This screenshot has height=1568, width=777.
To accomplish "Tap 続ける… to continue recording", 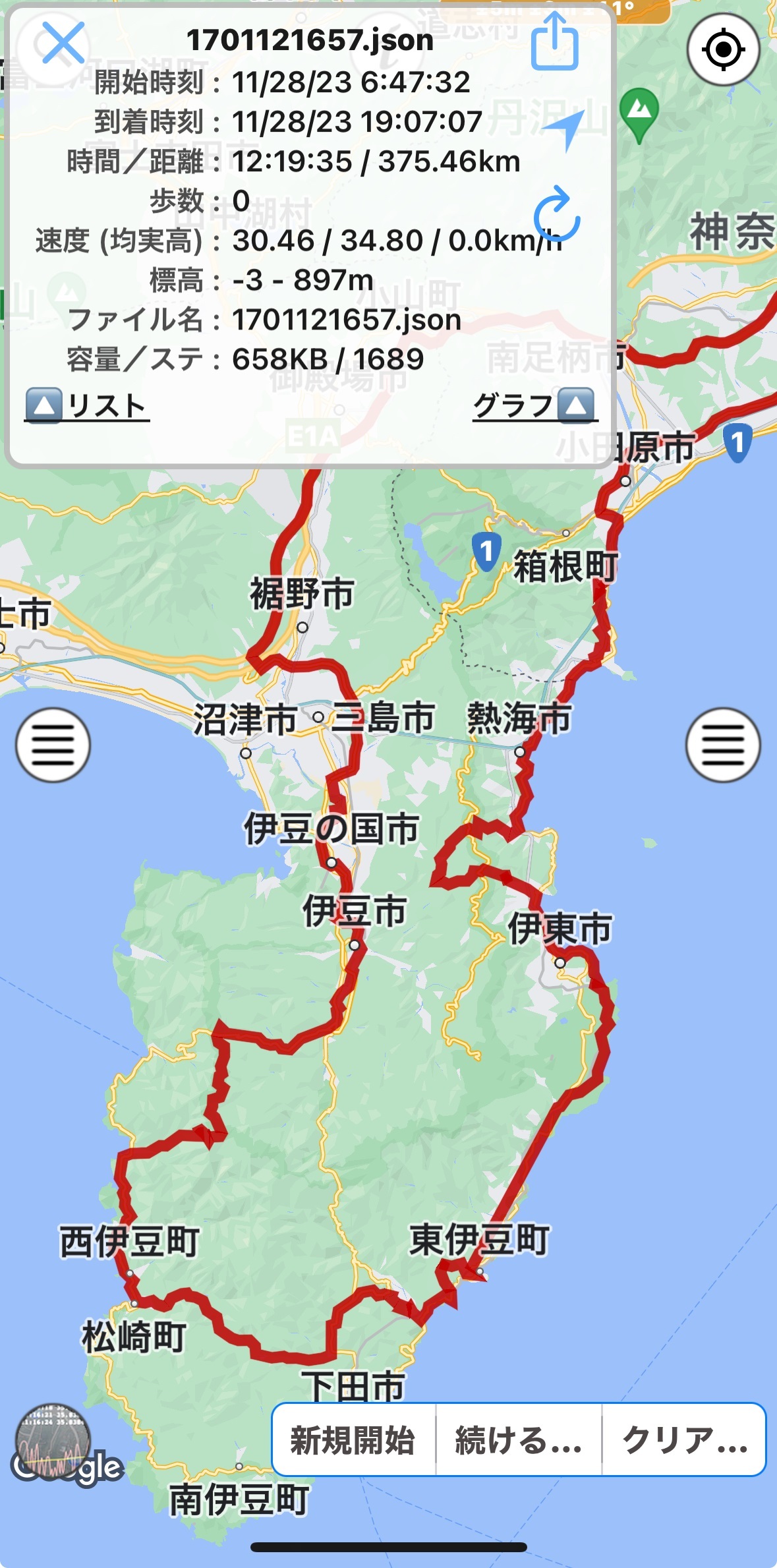I will [x=519, y=1440].
